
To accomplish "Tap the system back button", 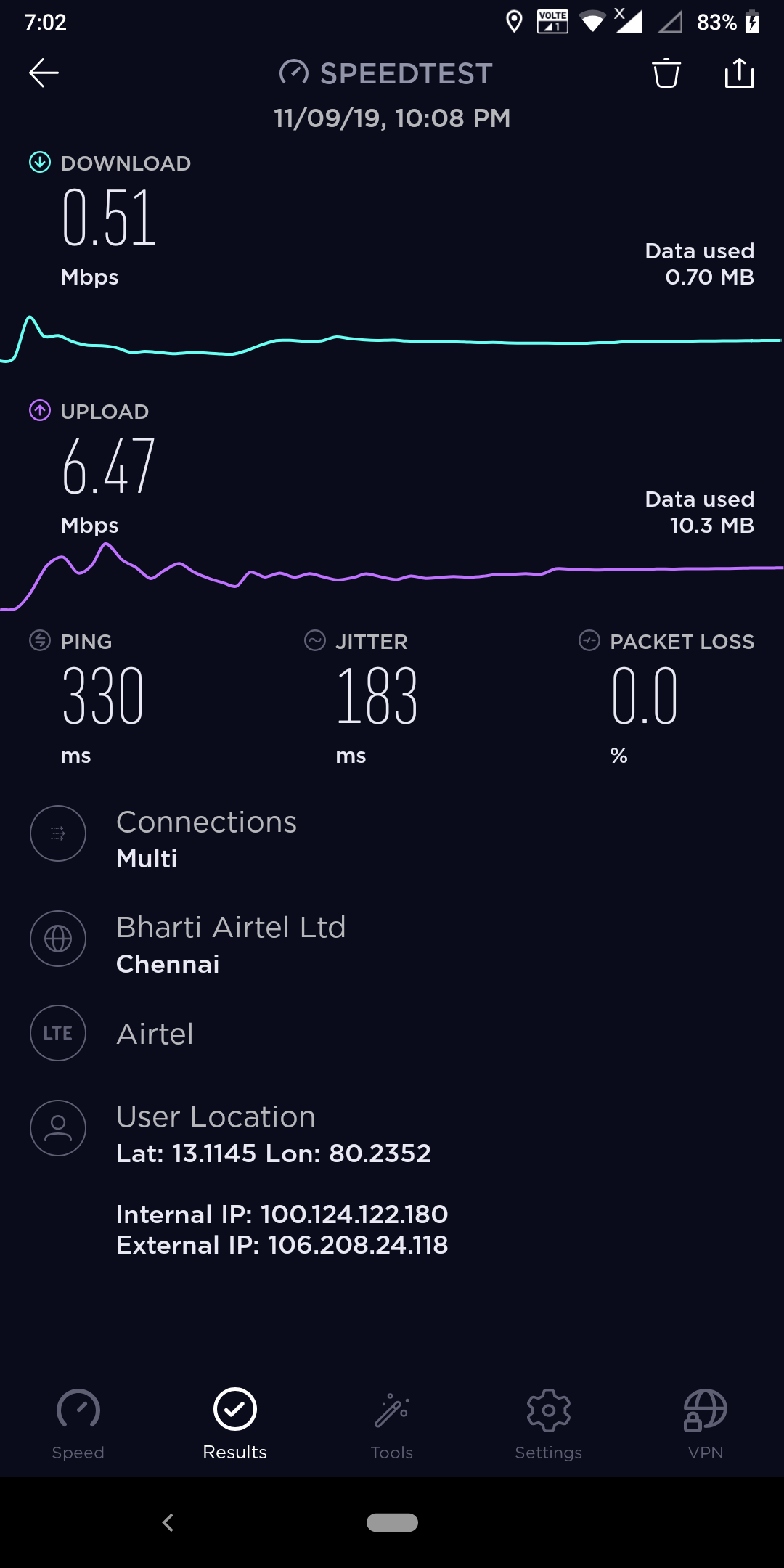I will coord(168,1522).
